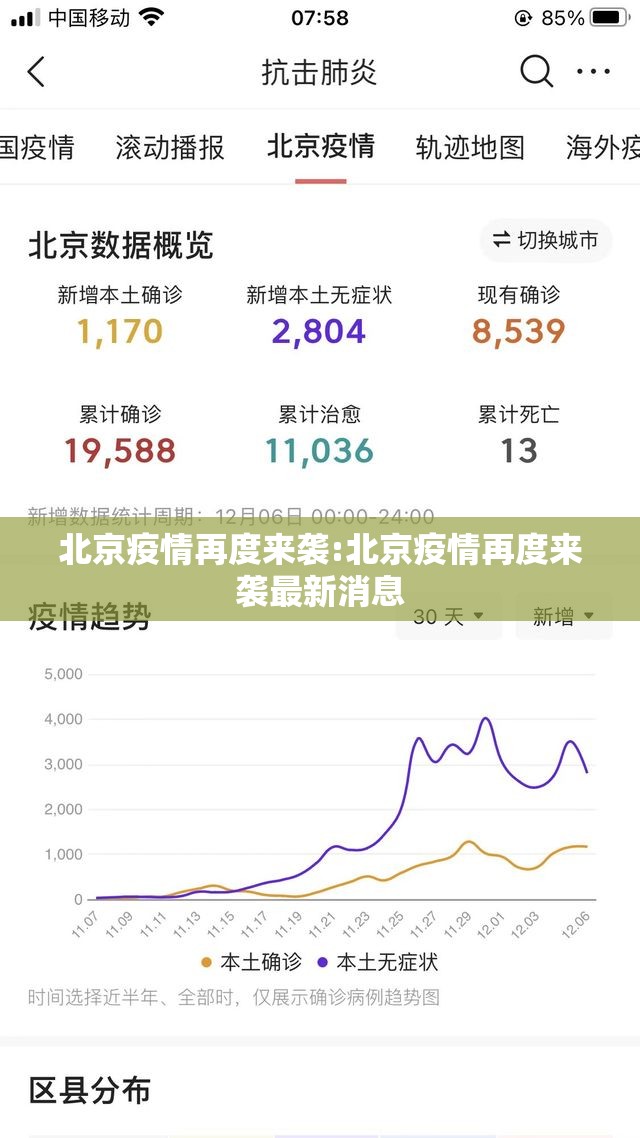Switch to the 滚动播报 tab

click(170, 148)
